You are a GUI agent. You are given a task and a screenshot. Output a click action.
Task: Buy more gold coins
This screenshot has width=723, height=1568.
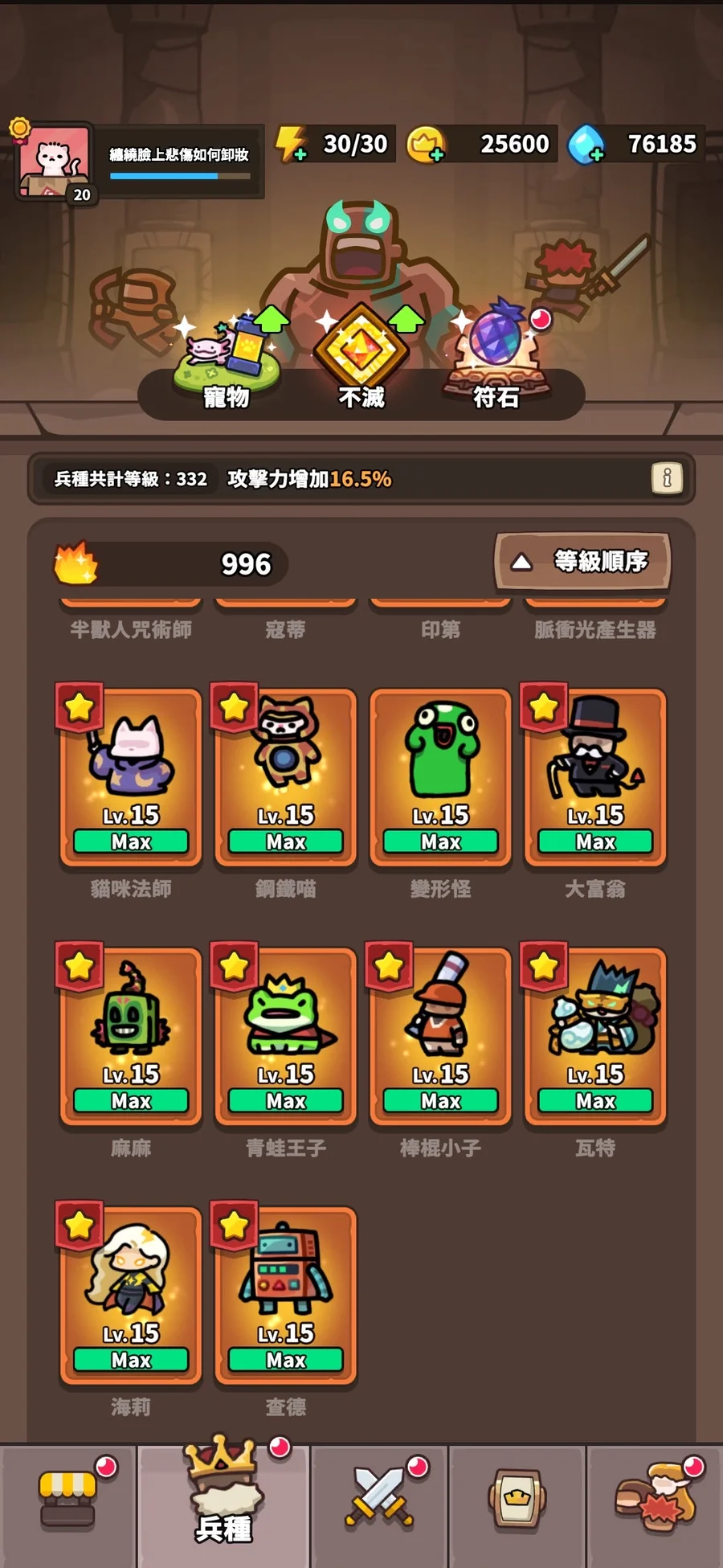pos(426,145)
